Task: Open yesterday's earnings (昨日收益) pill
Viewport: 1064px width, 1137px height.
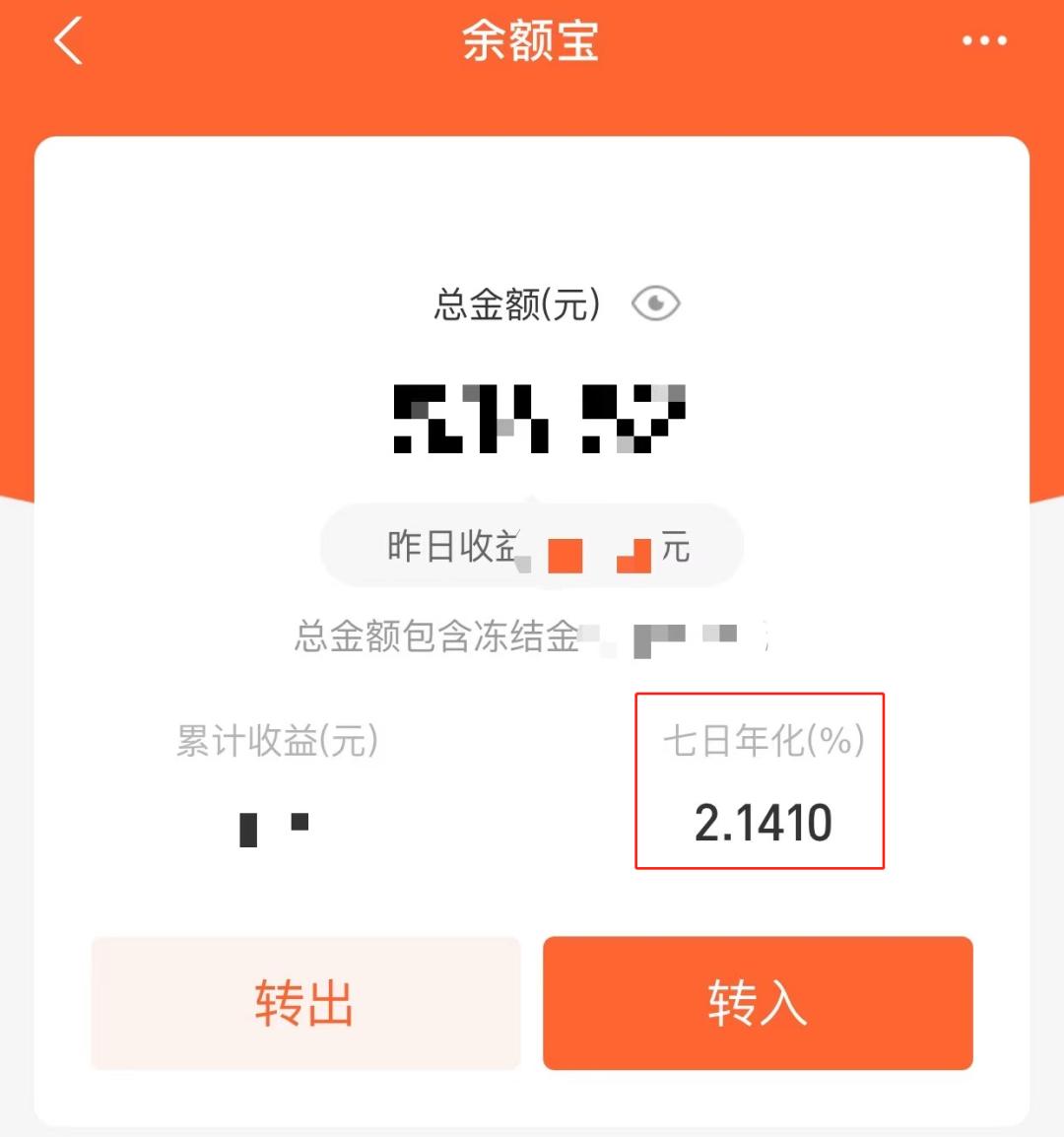Action: 531,546
